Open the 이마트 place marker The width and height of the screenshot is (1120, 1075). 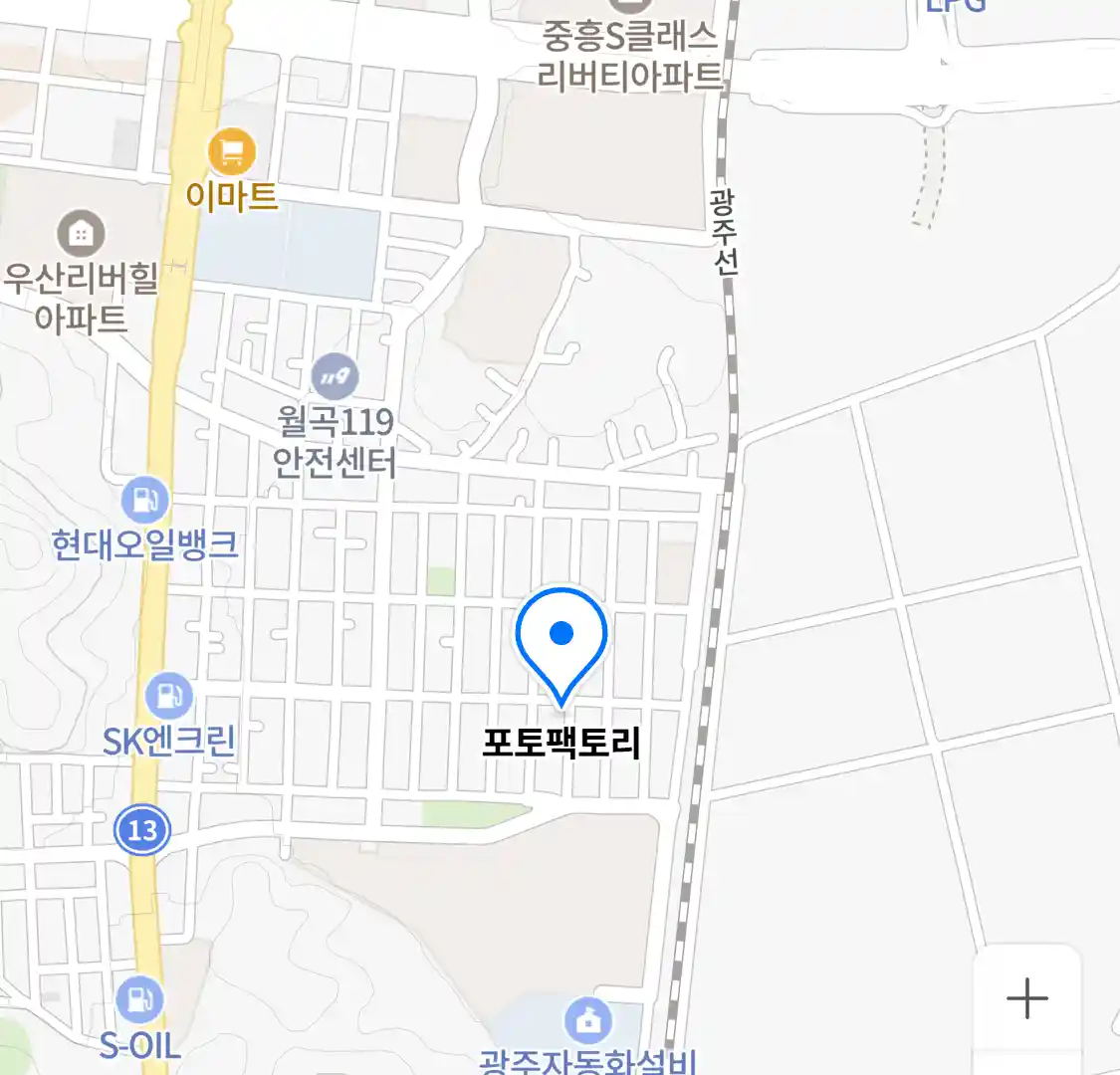click(x=231, y=153)
